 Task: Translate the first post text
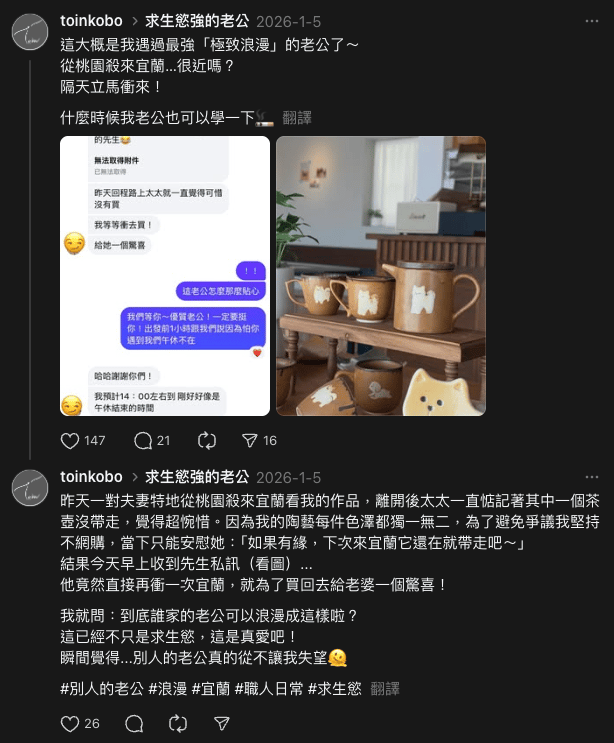[297, 117]
